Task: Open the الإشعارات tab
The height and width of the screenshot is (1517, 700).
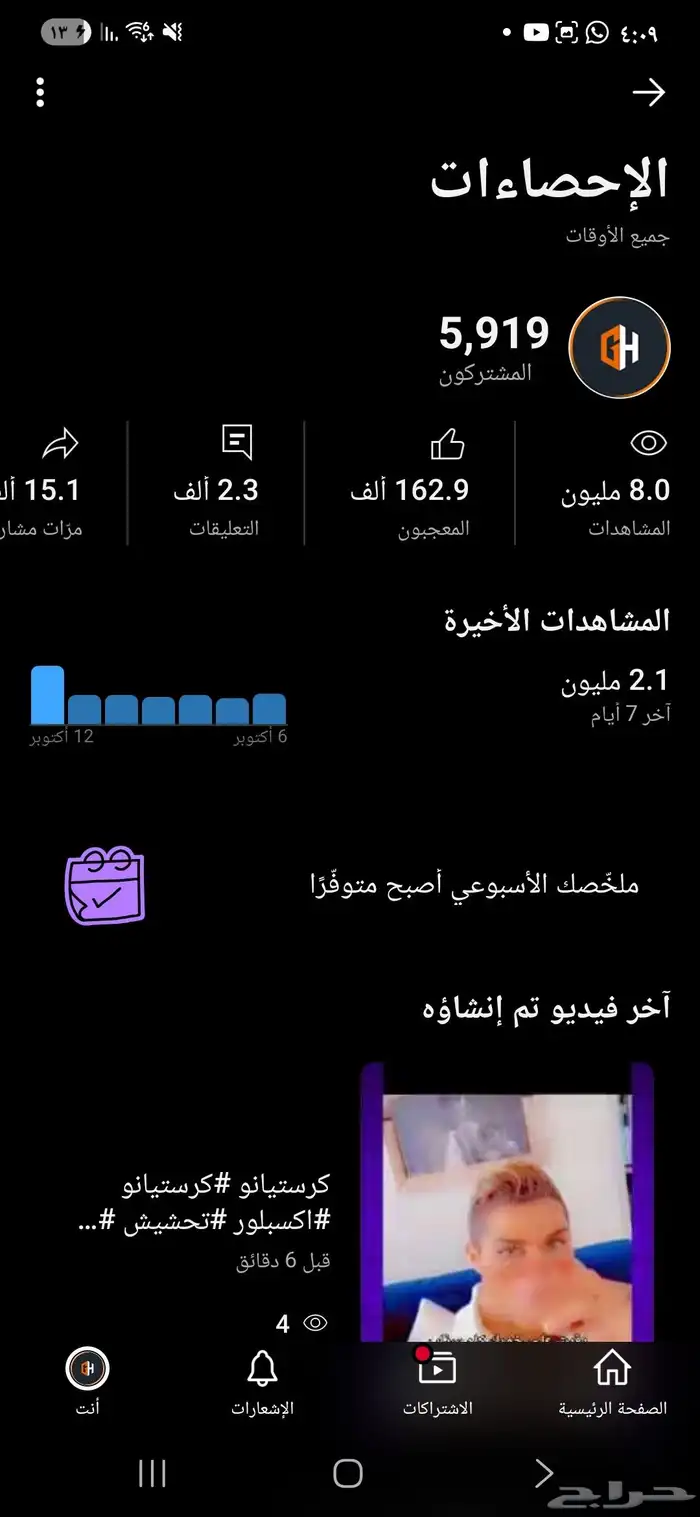Action: pyautogui.click(x=262, y=1382)
